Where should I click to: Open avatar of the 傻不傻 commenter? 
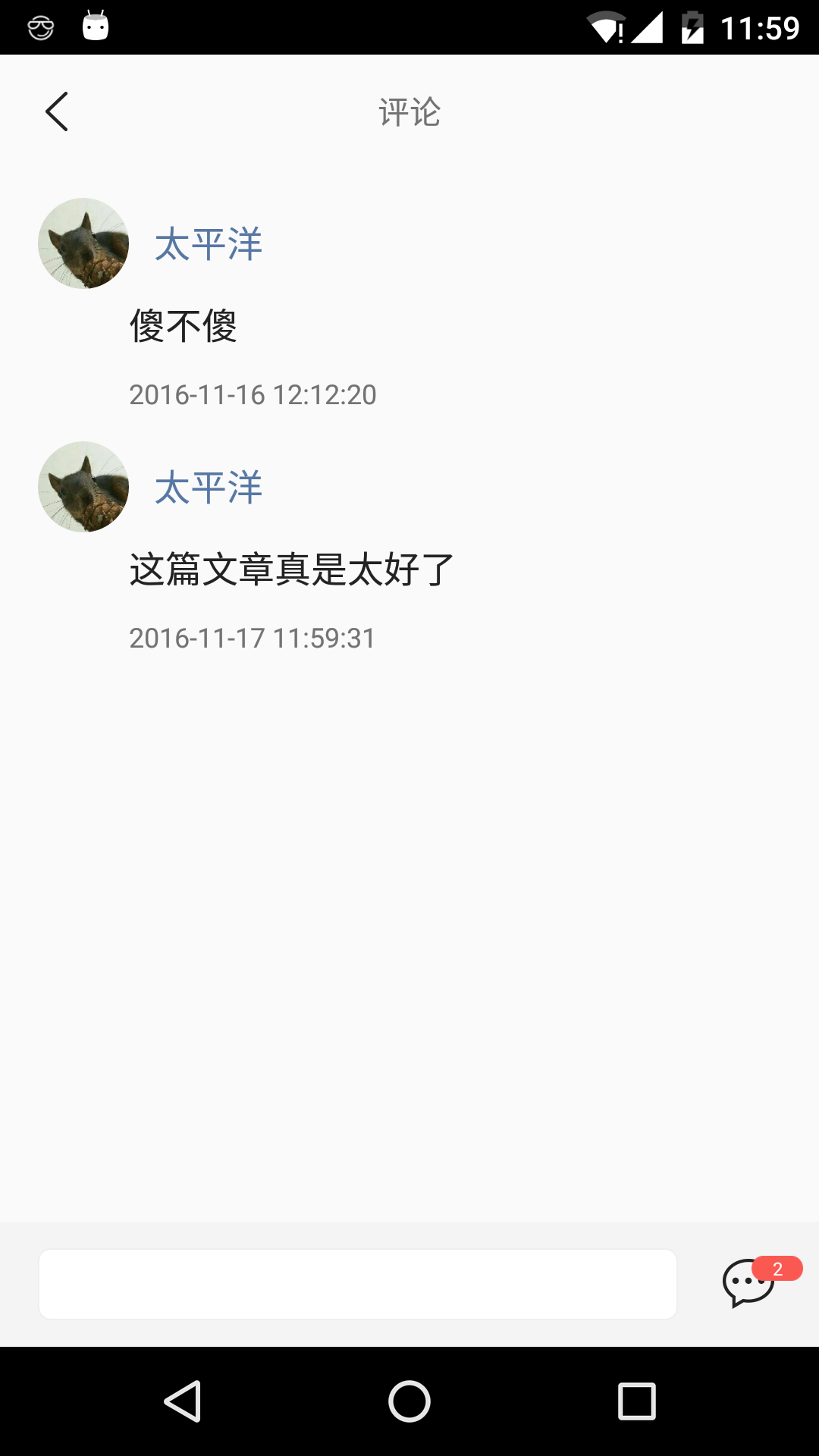click(x=83, y=243)
